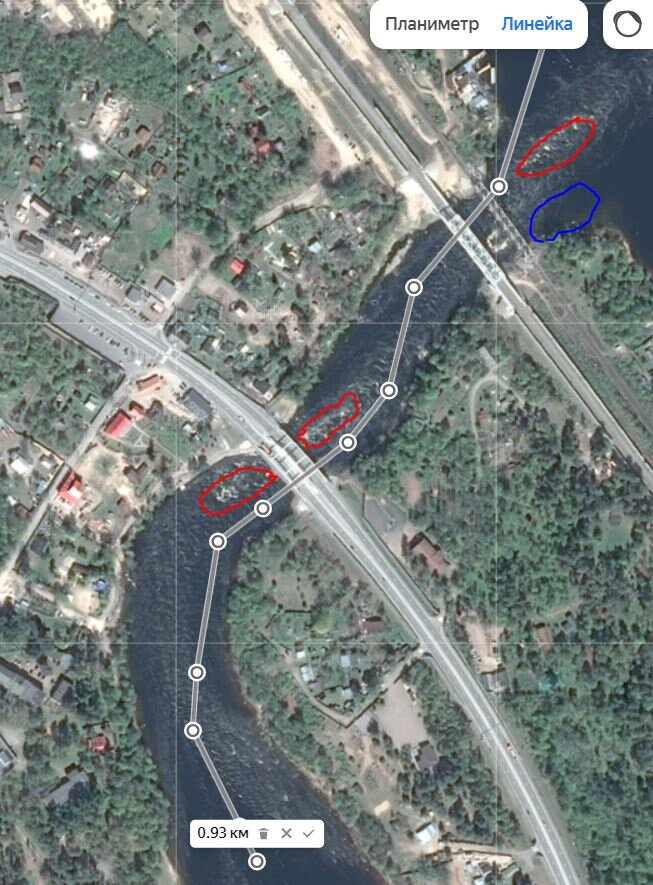Select the Линейка ruler mode

(537, 24)
